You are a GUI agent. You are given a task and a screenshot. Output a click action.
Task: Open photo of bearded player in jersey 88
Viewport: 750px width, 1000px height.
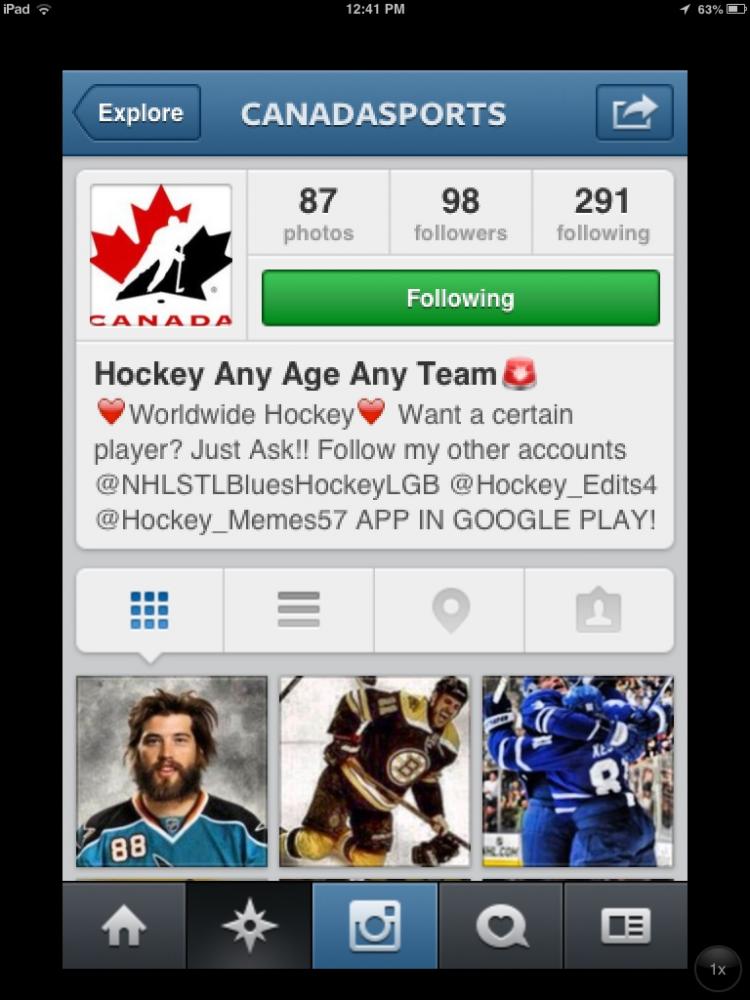point(172,771)
